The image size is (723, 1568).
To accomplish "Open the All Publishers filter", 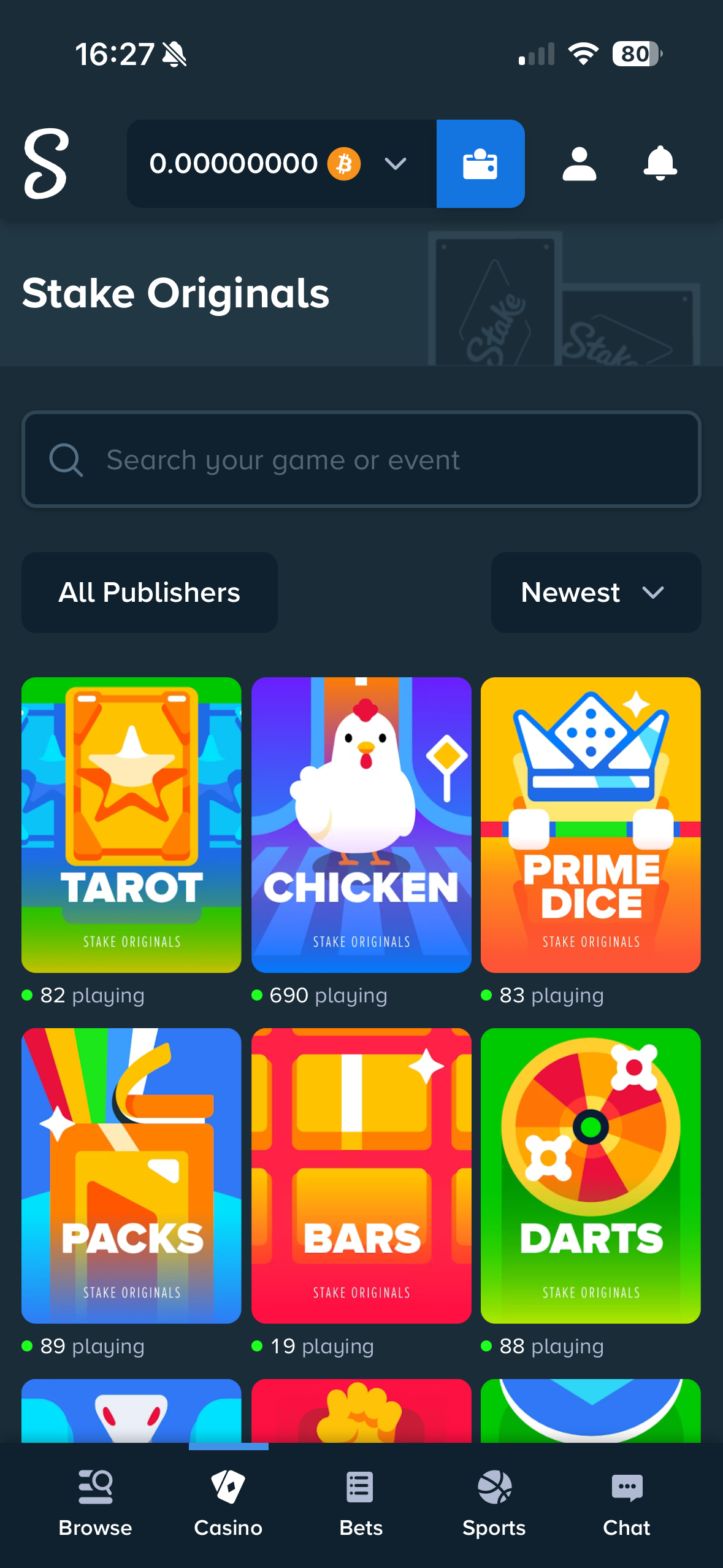I will point(149,592).
